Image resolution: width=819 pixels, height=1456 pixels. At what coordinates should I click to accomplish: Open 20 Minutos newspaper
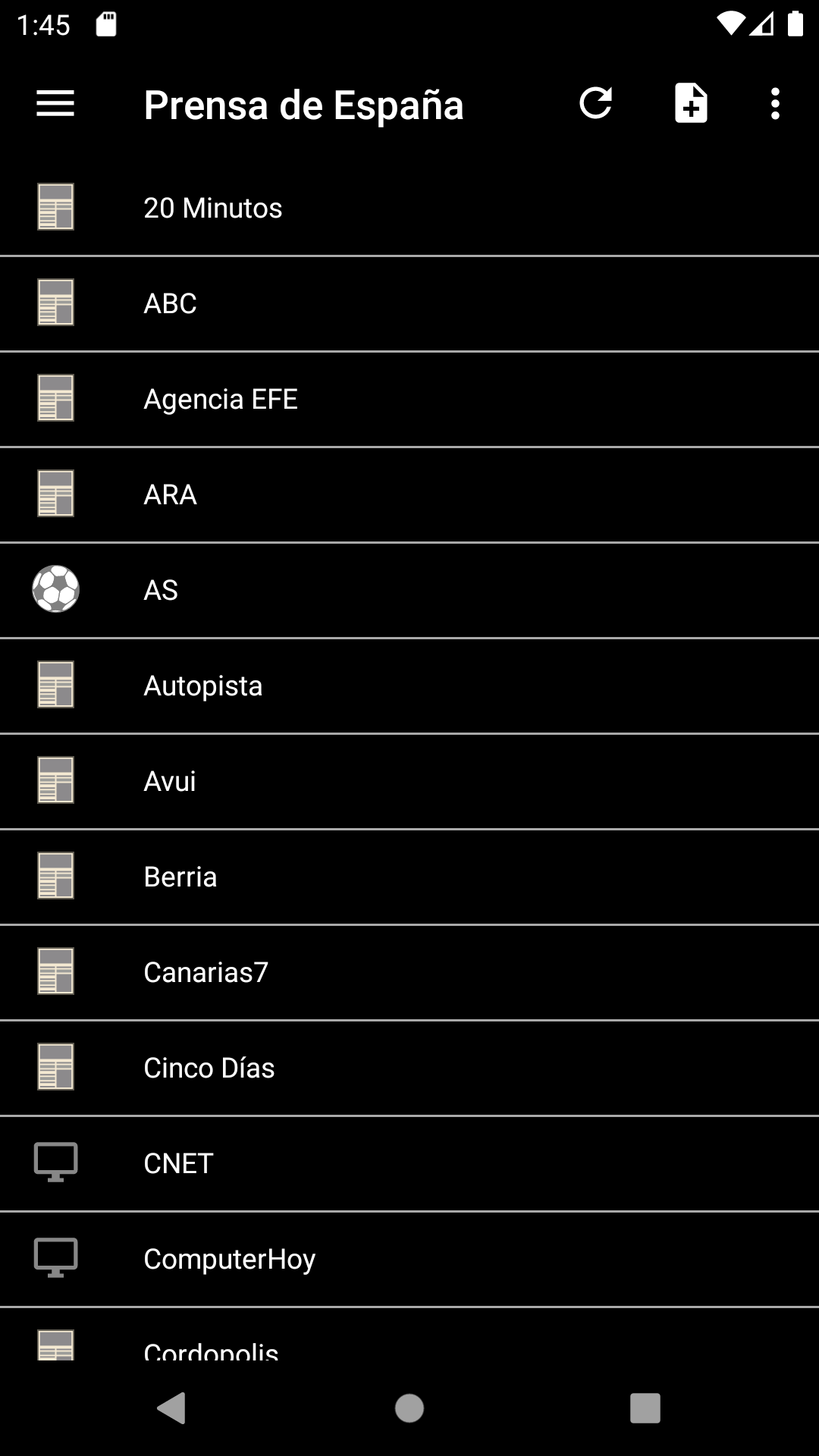click(x=409, y=208)
